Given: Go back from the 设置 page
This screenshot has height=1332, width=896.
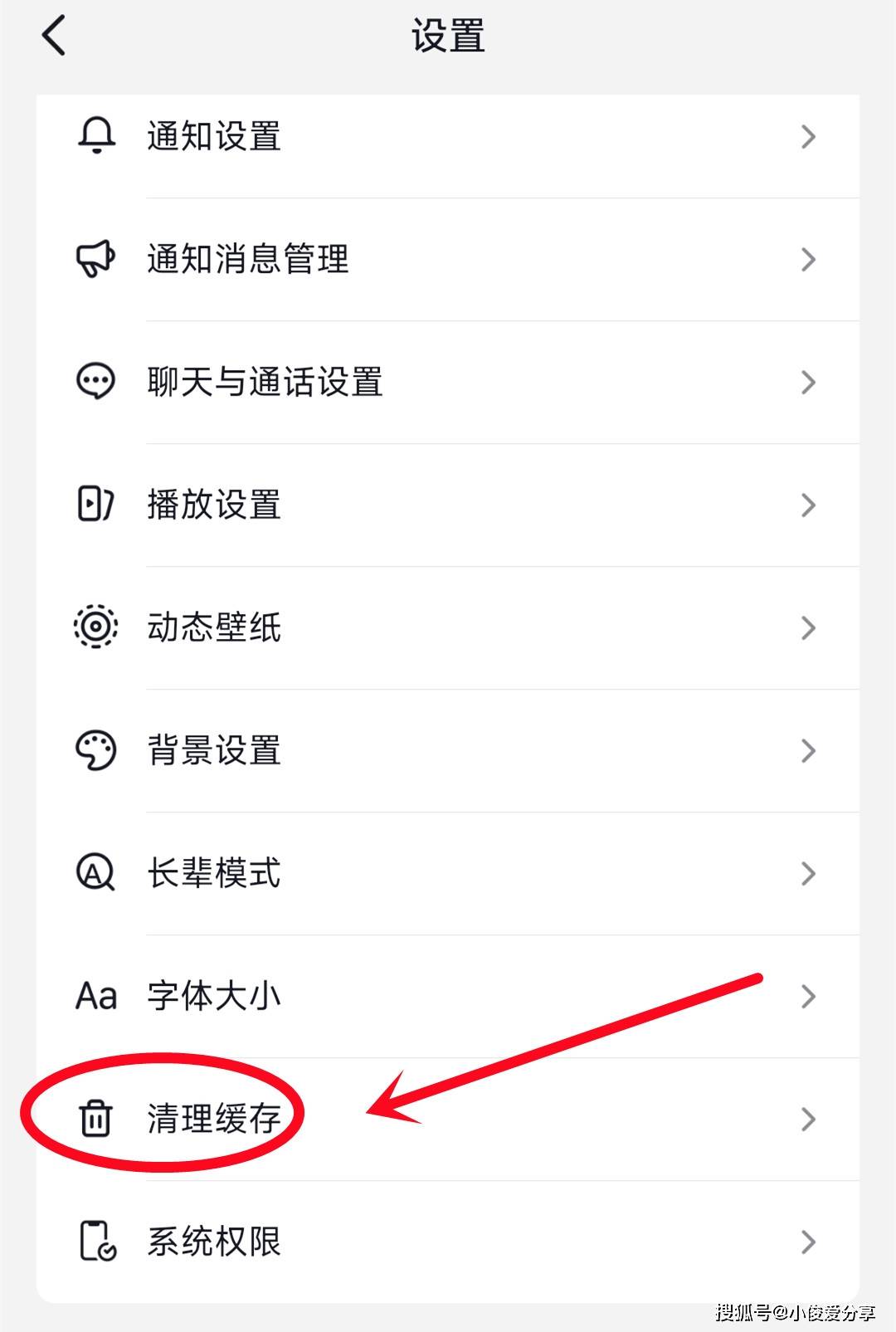Looking at the screenshot, I should (x=54, y=37).
